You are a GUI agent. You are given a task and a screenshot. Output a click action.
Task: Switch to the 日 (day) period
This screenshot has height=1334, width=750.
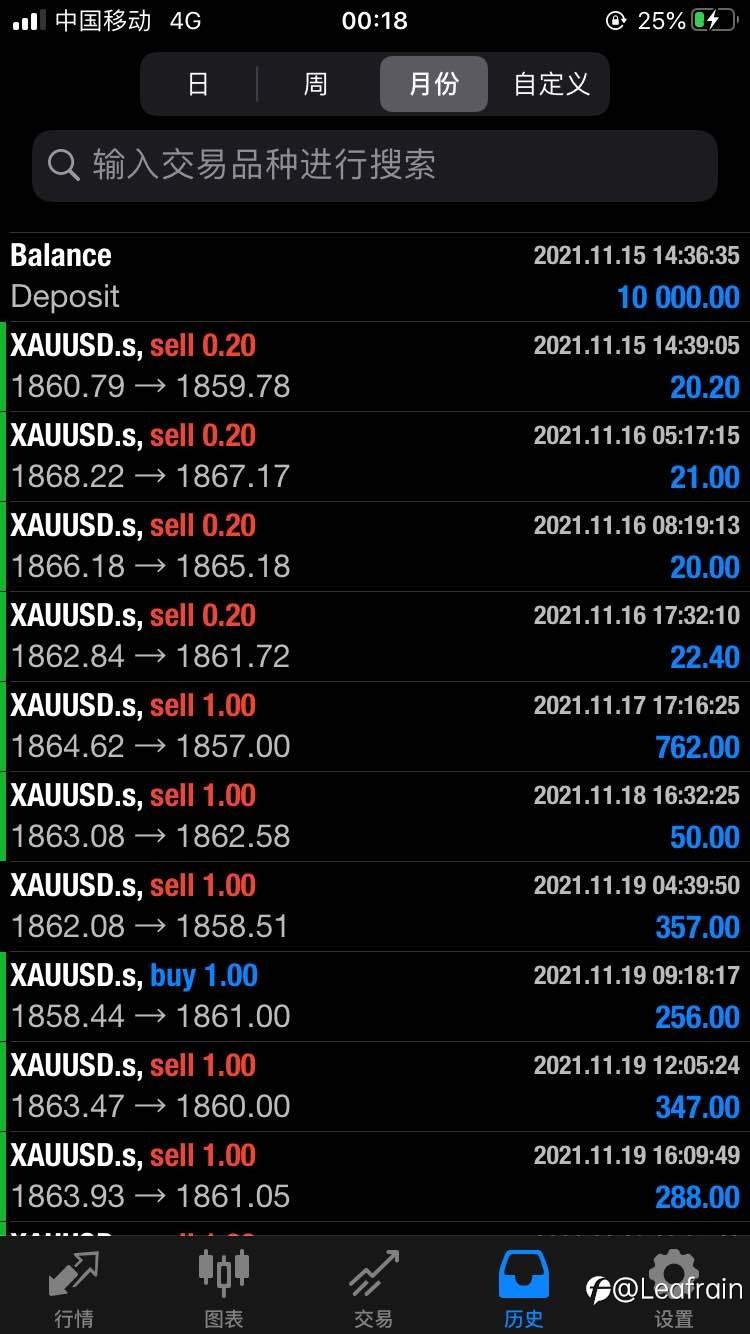[199, 84]
